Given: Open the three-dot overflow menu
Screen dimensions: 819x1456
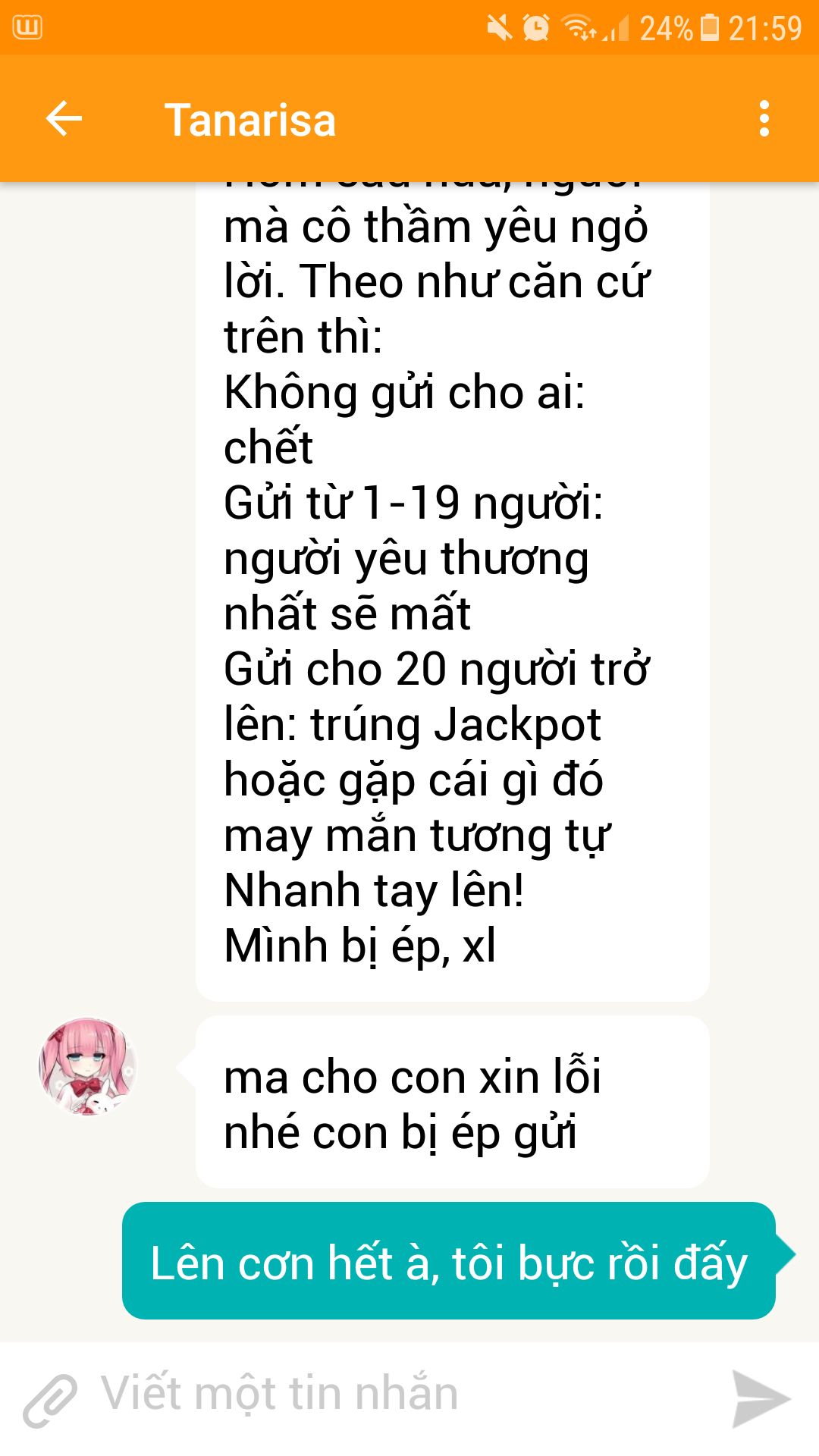Looking at the screenshot, I should (x=764, y=119).
